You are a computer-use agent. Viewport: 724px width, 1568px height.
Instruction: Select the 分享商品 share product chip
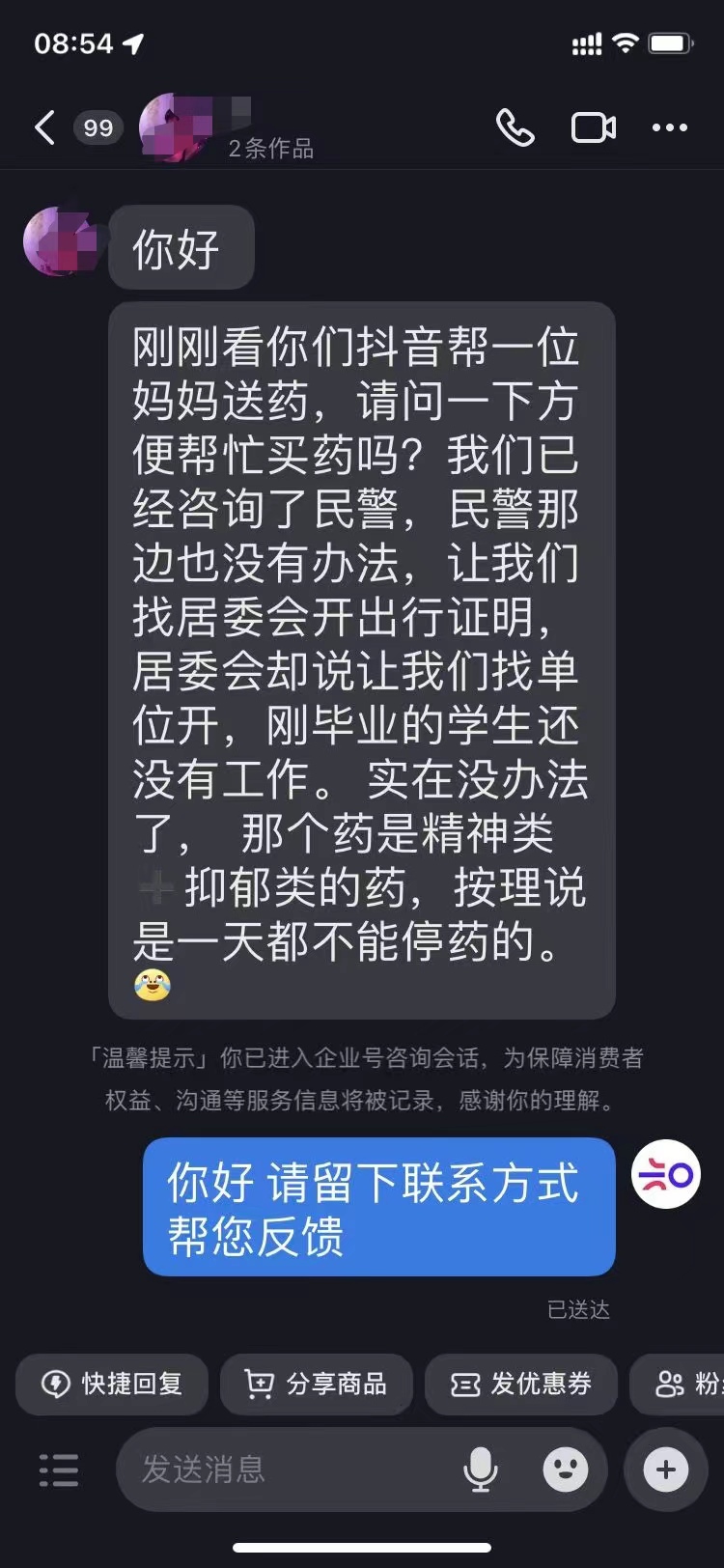pos(317,1385)
